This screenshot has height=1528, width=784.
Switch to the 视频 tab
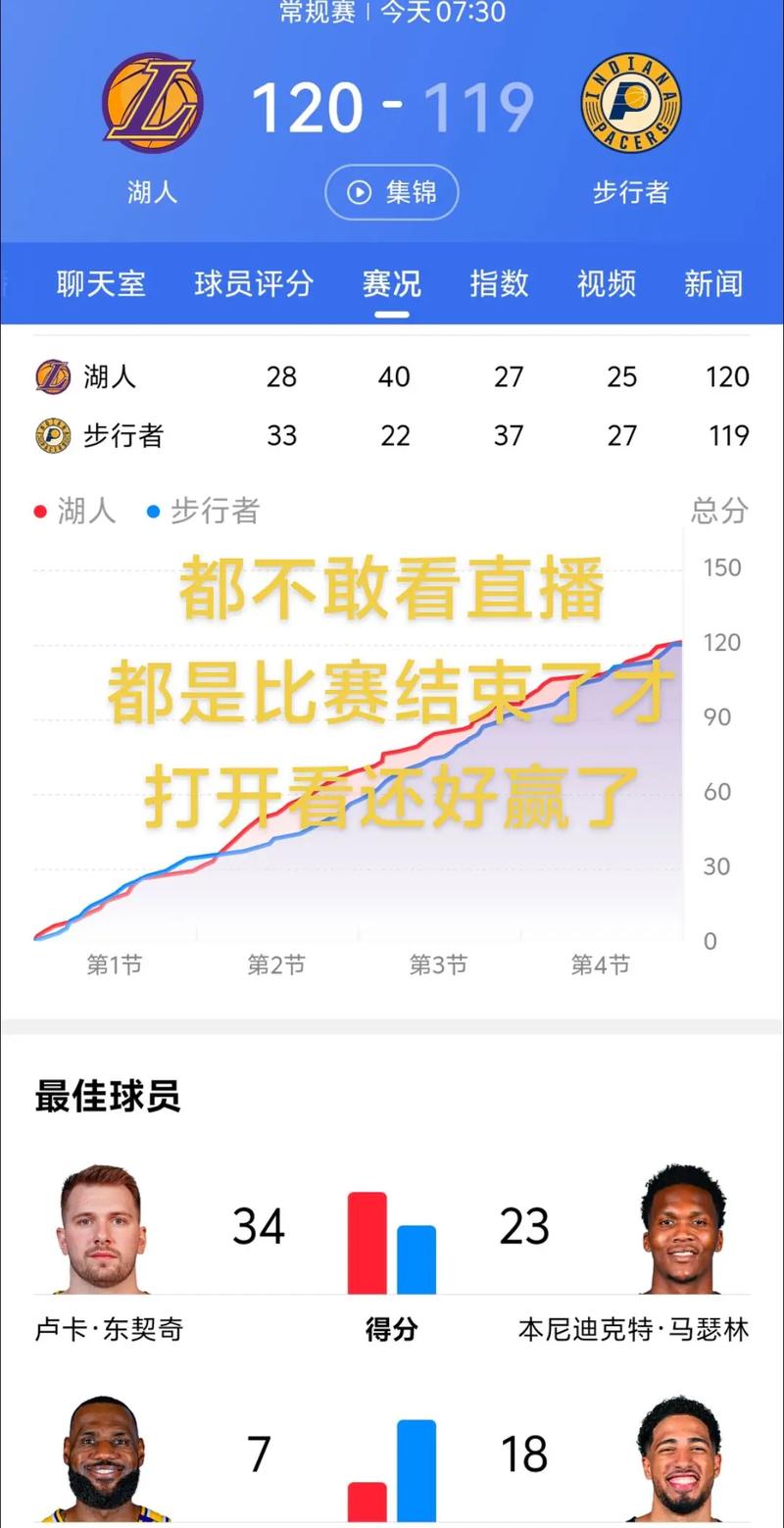pyautogui.click(x=605, y=285)
